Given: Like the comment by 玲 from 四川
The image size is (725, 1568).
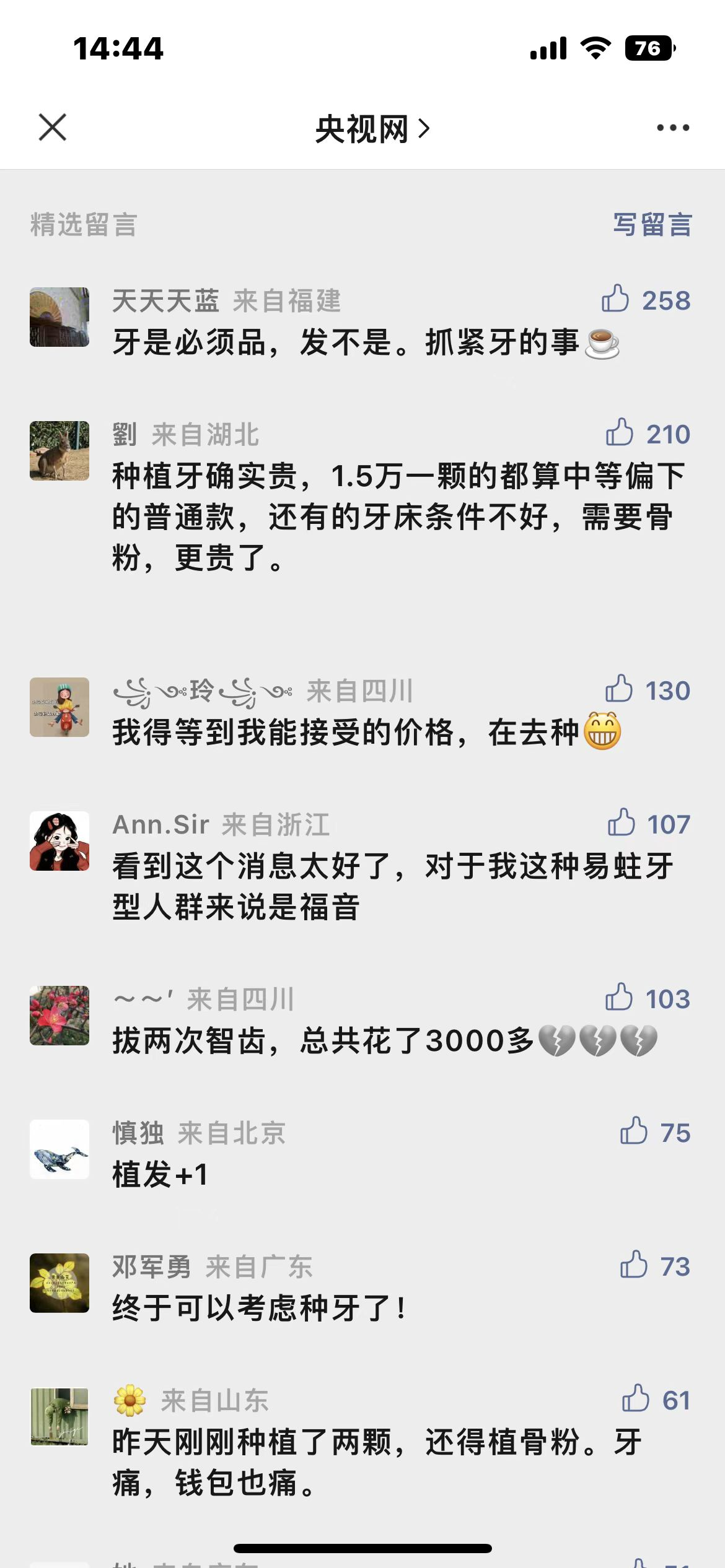Looking at the screenshot, I should tap(618, 689).
